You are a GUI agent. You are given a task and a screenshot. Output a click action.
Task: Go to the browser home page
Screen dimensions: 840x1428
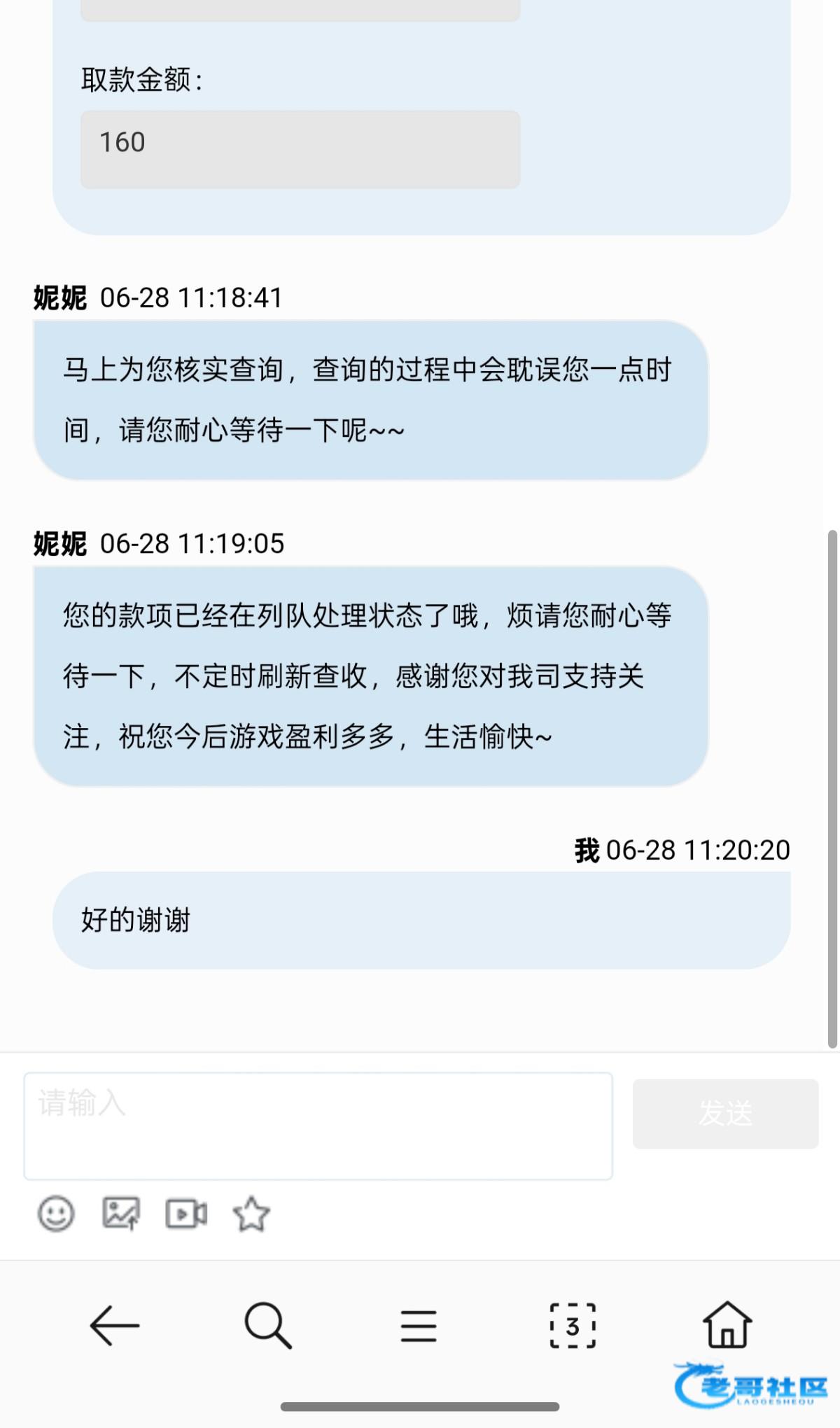pos(727,1324)
